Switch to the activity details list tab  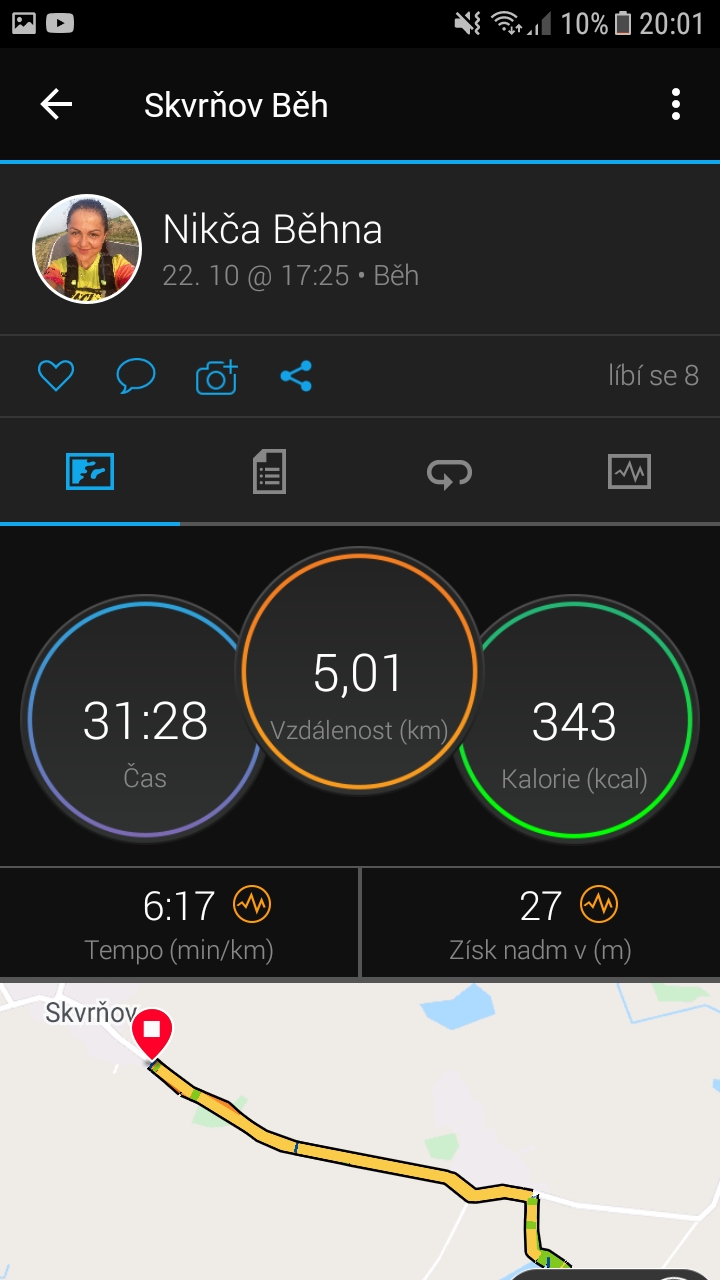tap(269, 471)
